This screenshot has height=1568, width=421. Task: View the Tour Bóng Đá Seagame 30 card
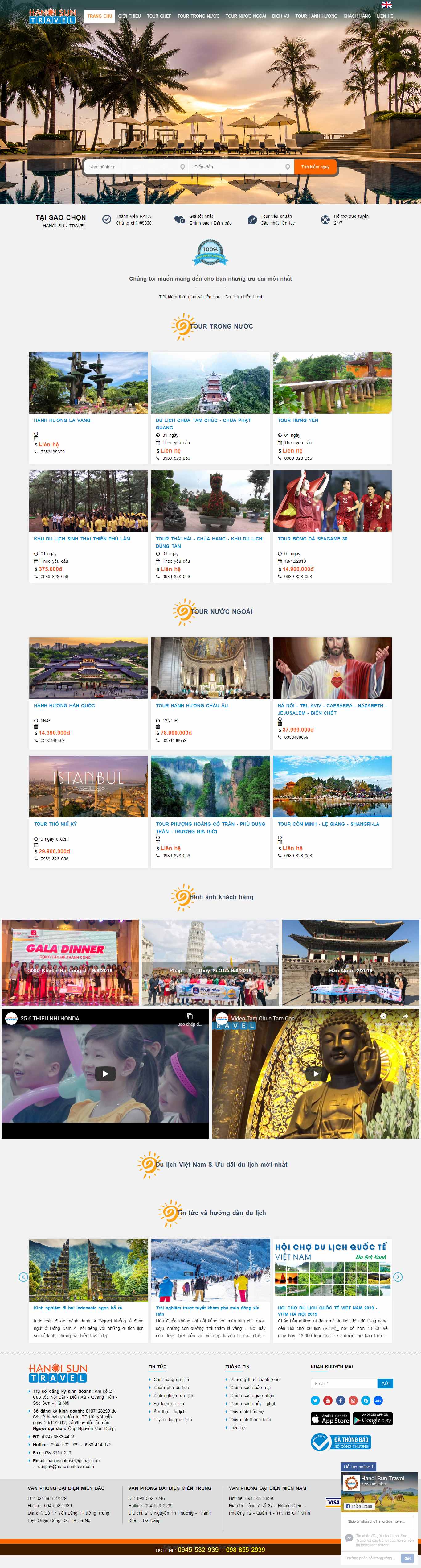pyautogui.click(x=313, y=539)
